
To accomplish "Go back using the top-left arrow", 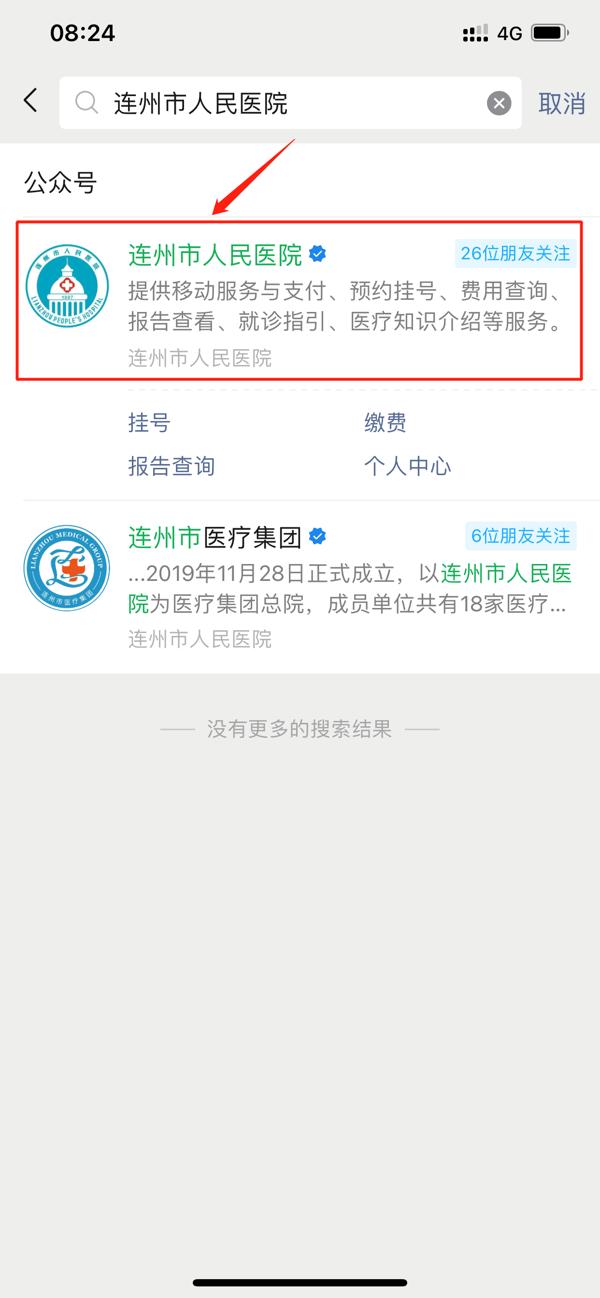I will click(31, 101).
